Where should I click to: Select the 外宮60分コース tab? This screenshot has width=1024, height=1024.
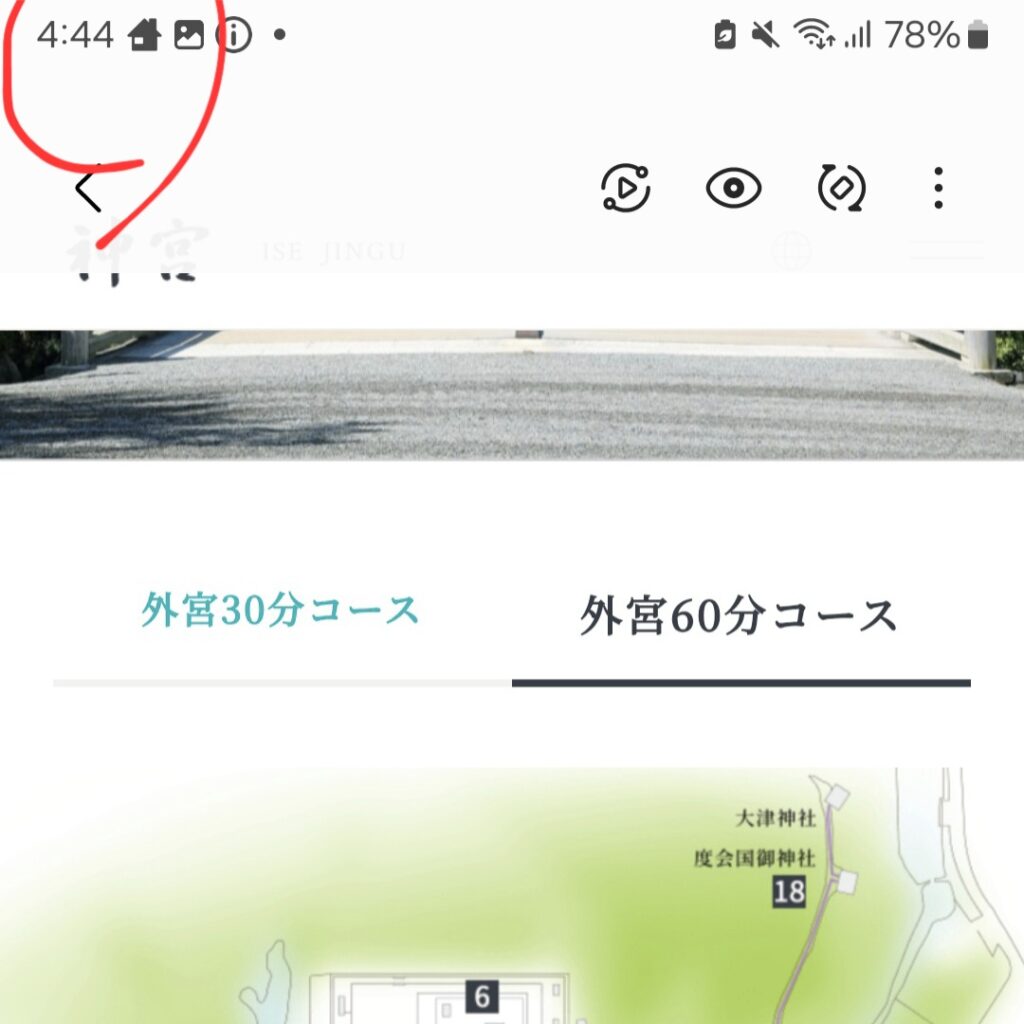[x=739, y=616]
